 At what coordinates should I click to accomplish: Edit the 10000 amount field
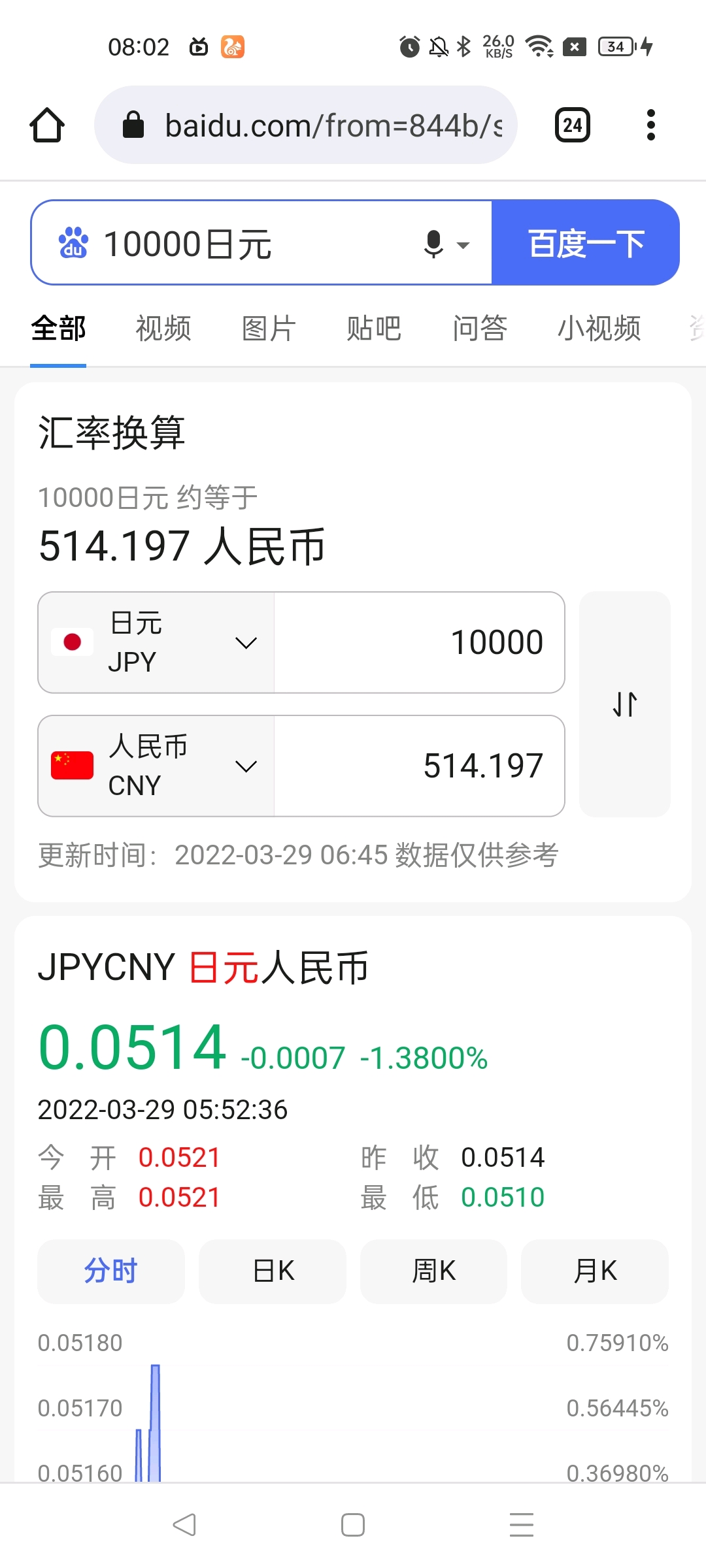click(419, 642)
